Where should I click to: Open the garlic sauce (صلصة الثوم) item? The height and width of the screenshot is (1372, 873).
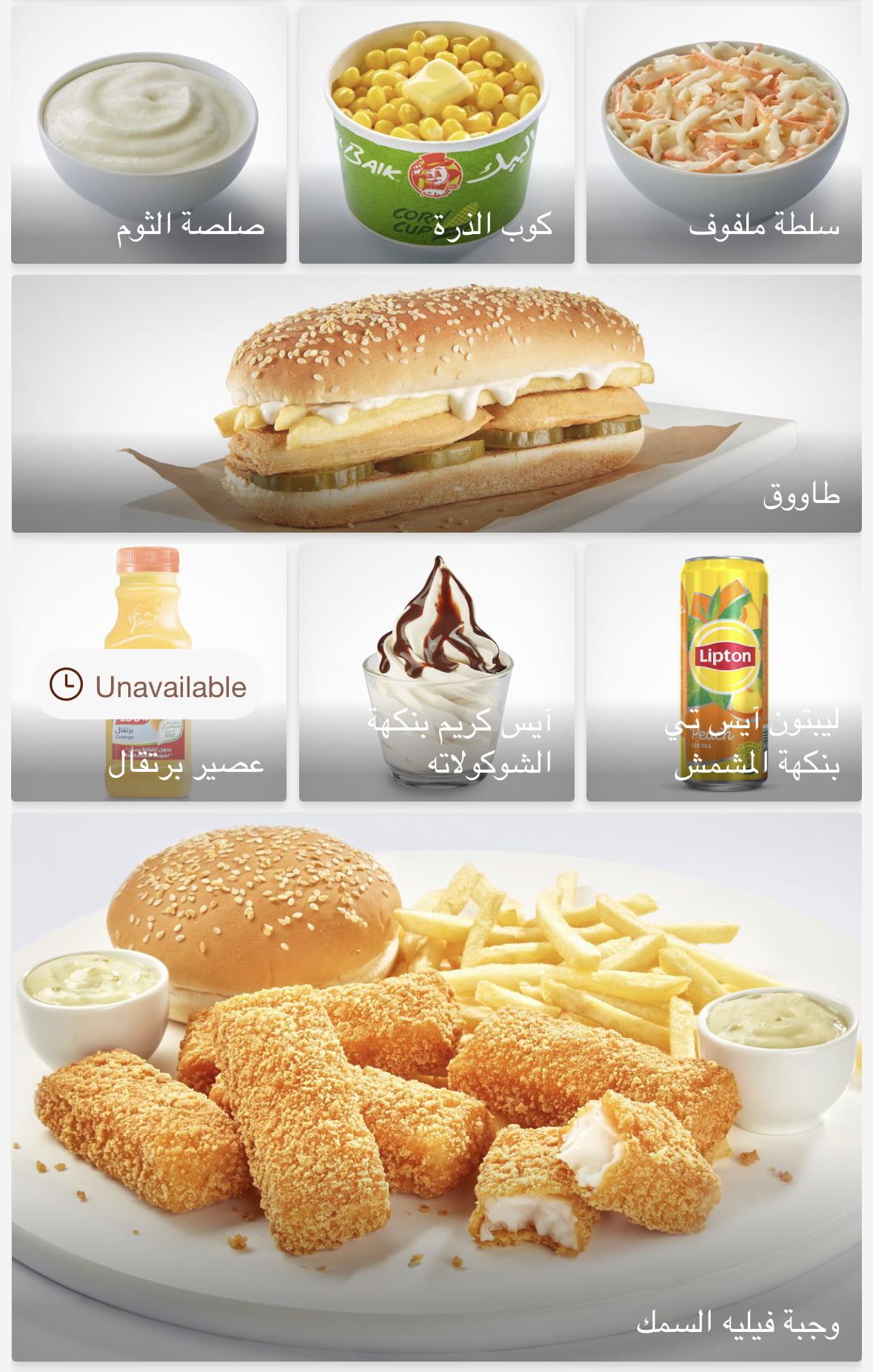149,135
